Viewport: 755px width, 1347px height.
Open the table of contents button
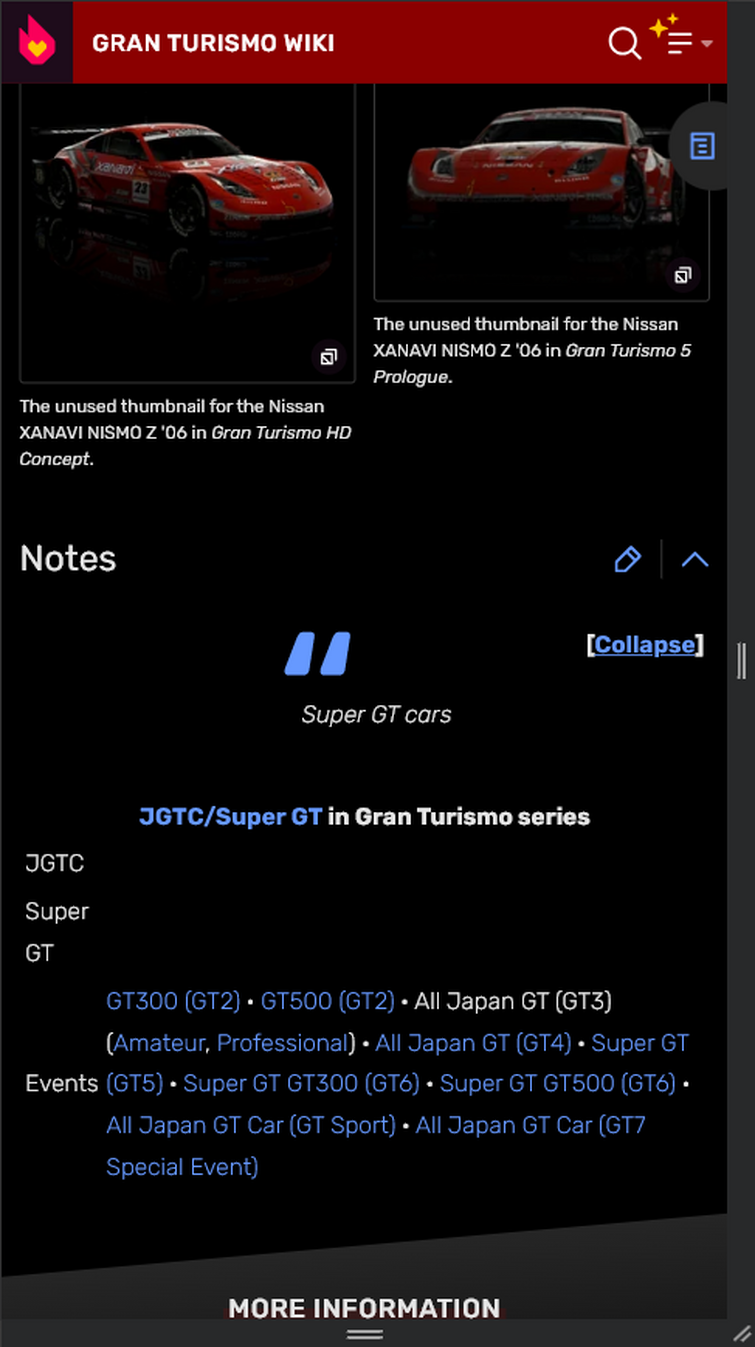coord(703,146)
